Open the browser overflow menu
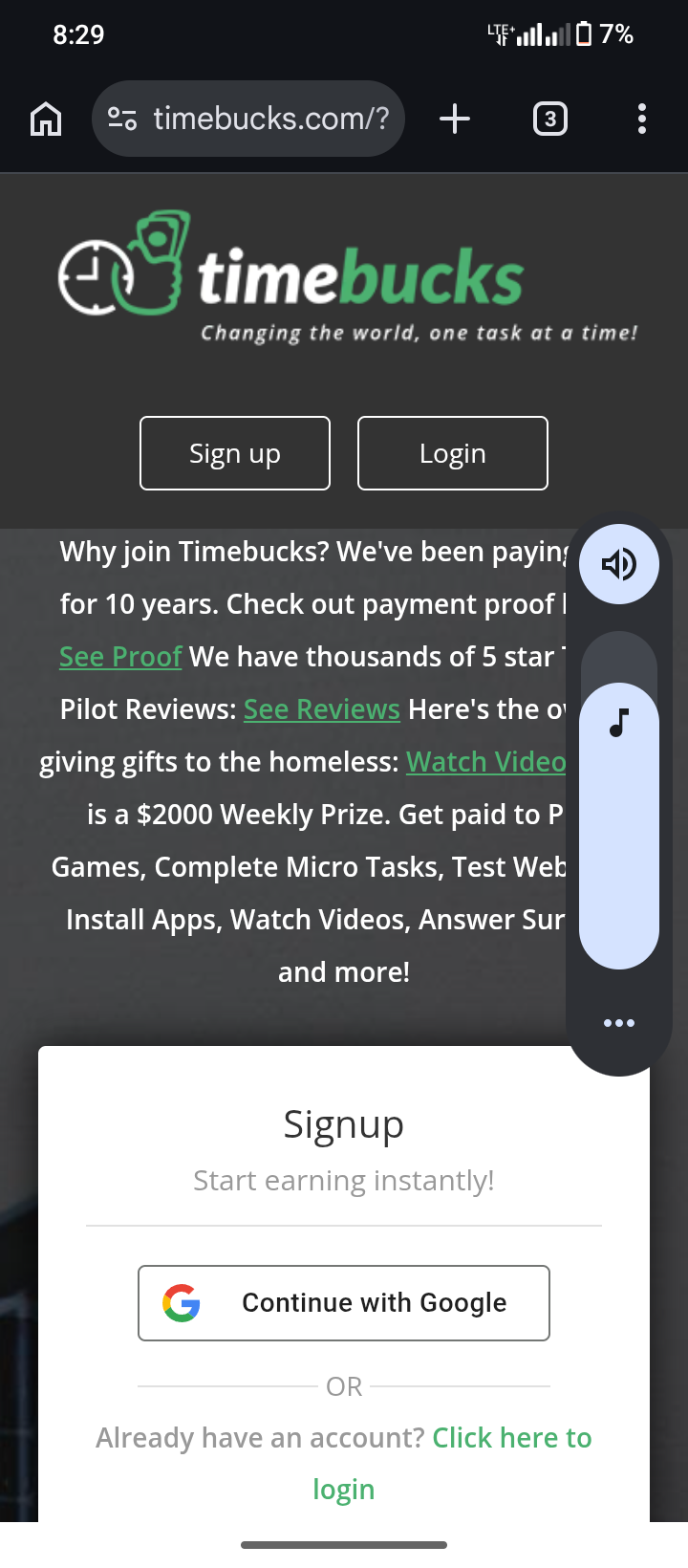Screen dimensions: 688x1568 pyautogui.click(x=641, y=120)
